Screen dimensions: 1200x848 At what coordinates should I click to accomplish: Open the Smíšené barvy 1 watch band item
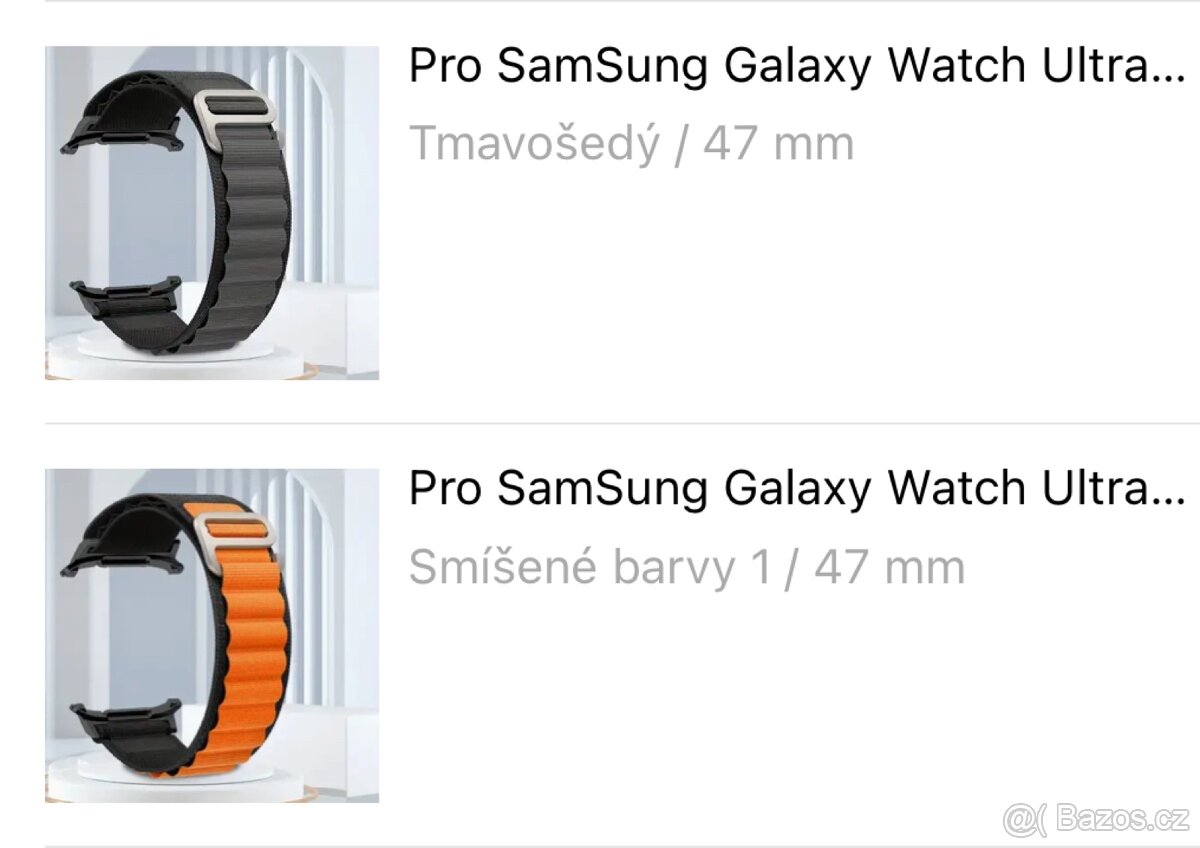795,489
